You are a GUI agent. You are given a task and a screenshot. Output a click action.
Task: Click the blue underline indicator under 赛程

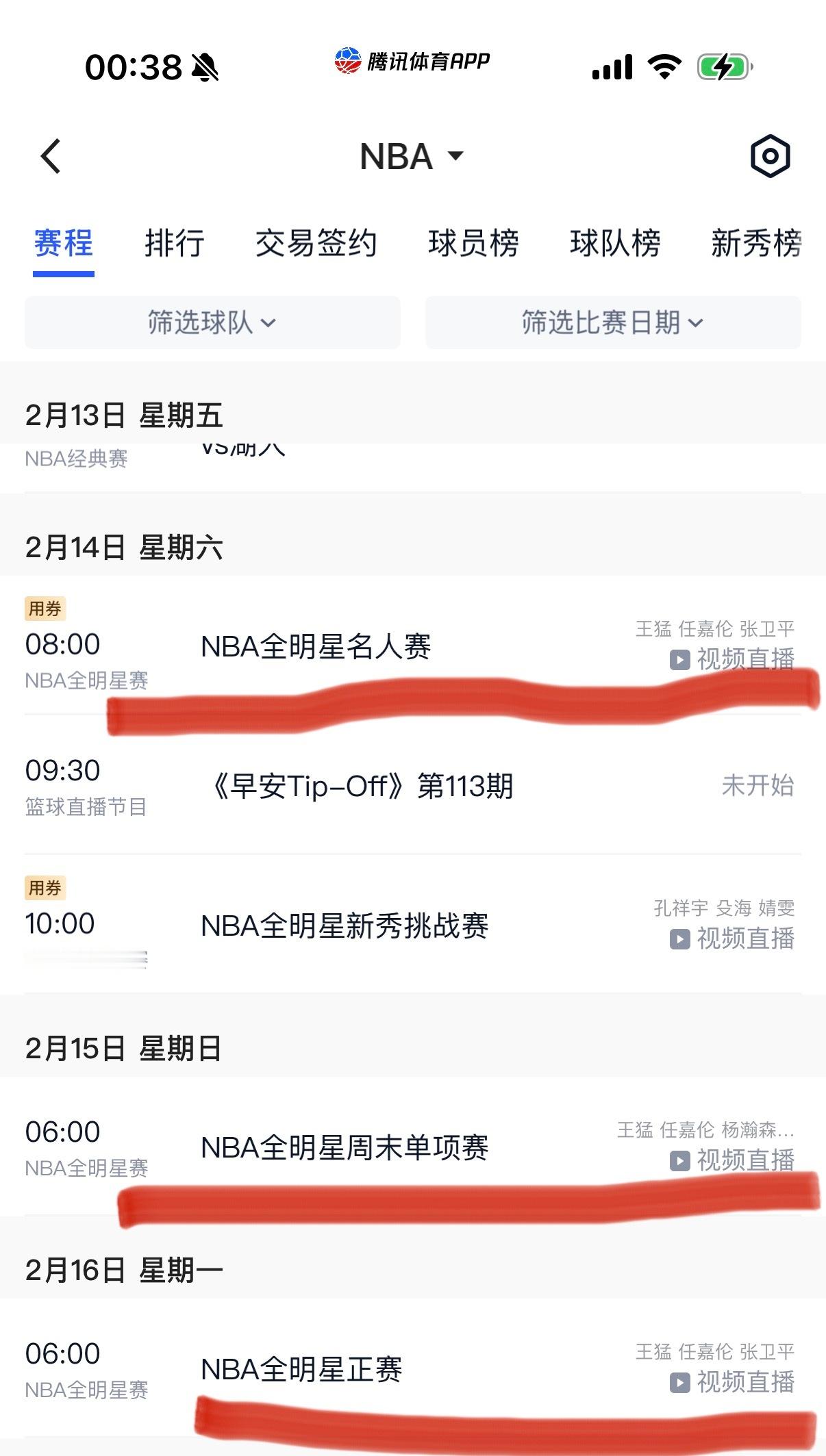[64, 272]
